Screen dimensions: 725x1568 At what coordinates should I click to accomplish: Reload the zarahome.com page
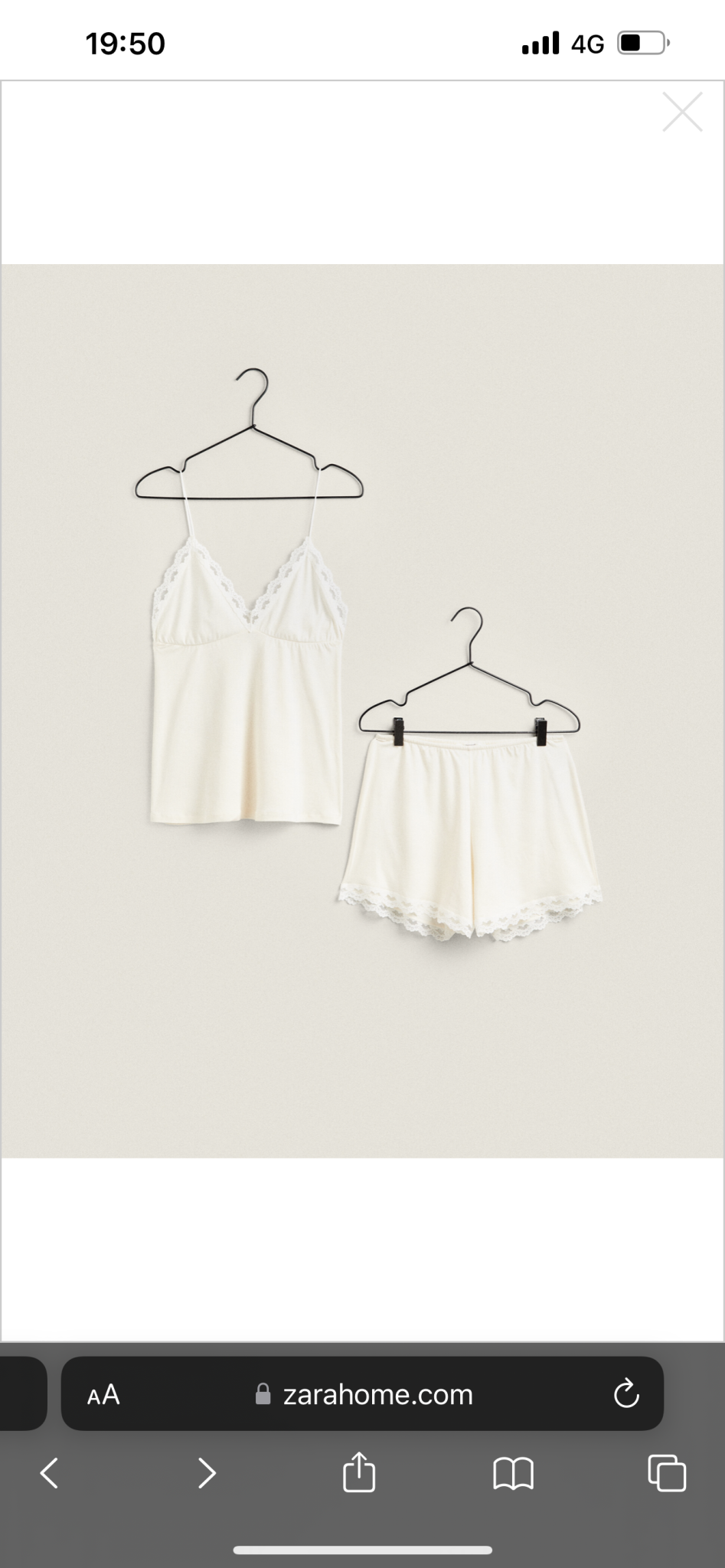pyautogui.click(x=626, y=1394)
